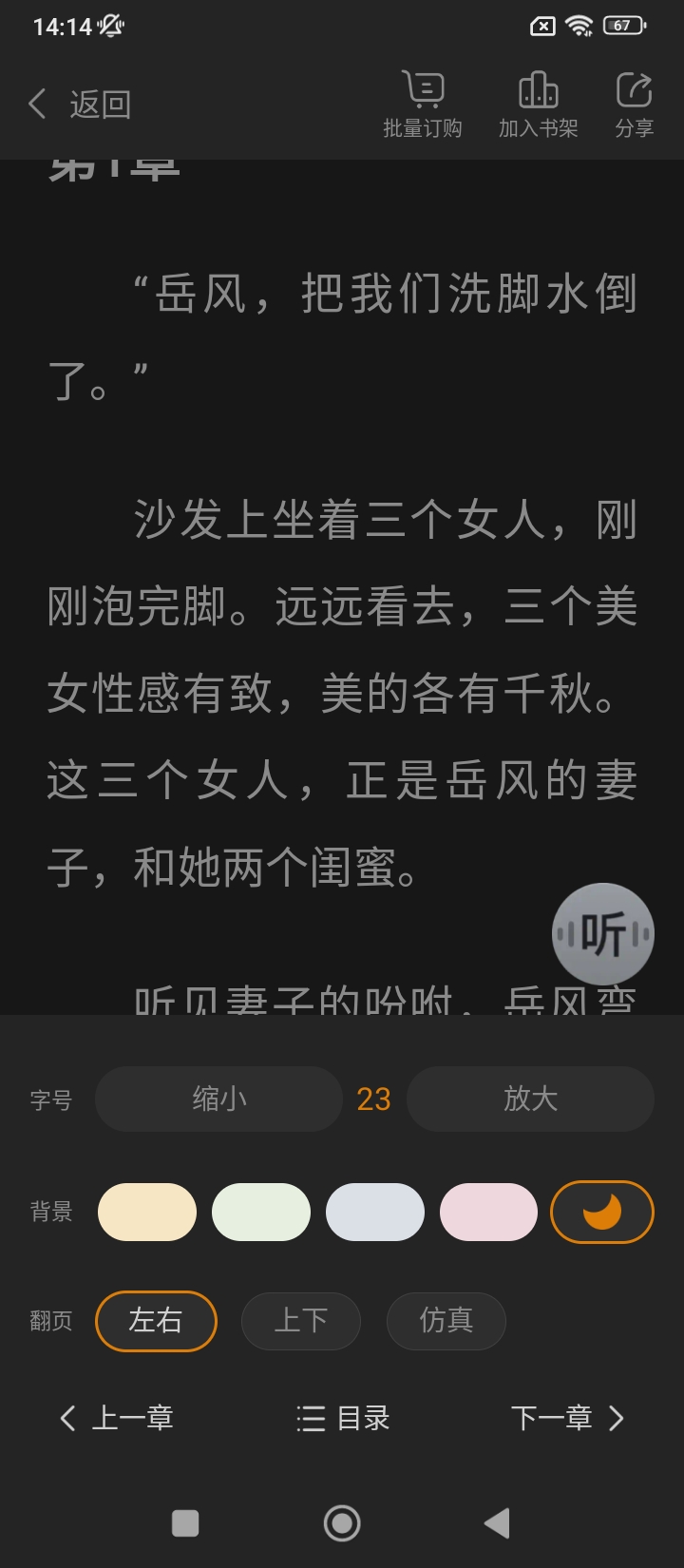This screenshot has width=684, height=1568.
Task: Tap the system back triangle
Action: tap(497, 1523)
